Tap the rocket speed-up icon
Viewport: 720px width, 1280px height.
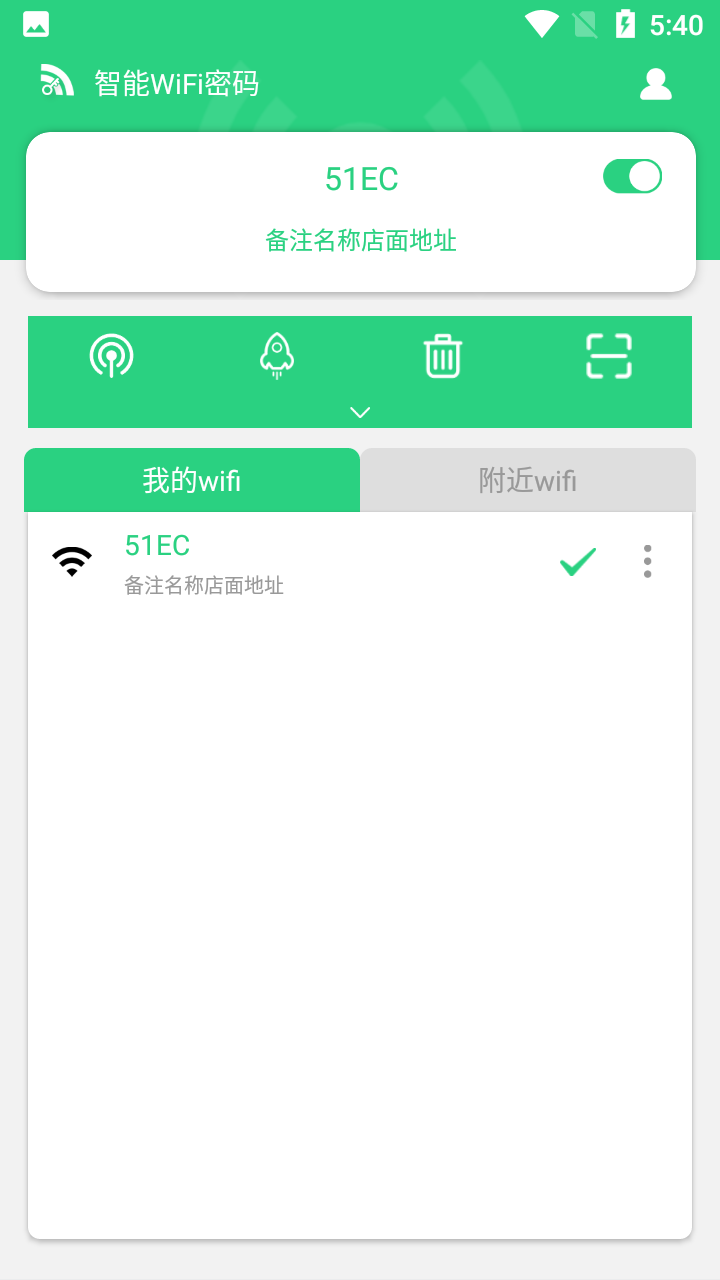click(x=277, y=356)
